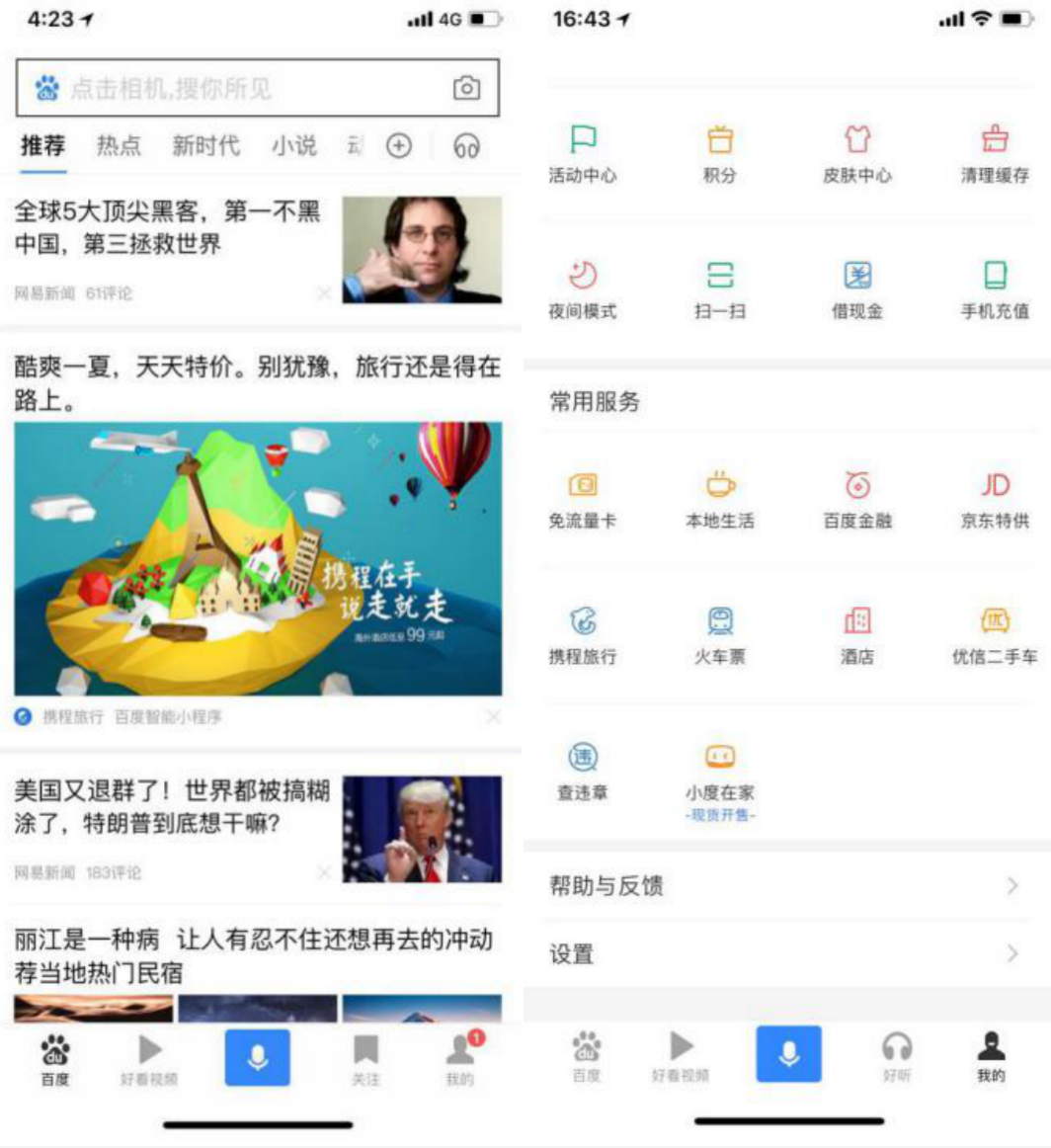This screenshot has width=1051, height=1148.
Task: Tap 清理缓存 to clear cache
Action: pos(994,155)
